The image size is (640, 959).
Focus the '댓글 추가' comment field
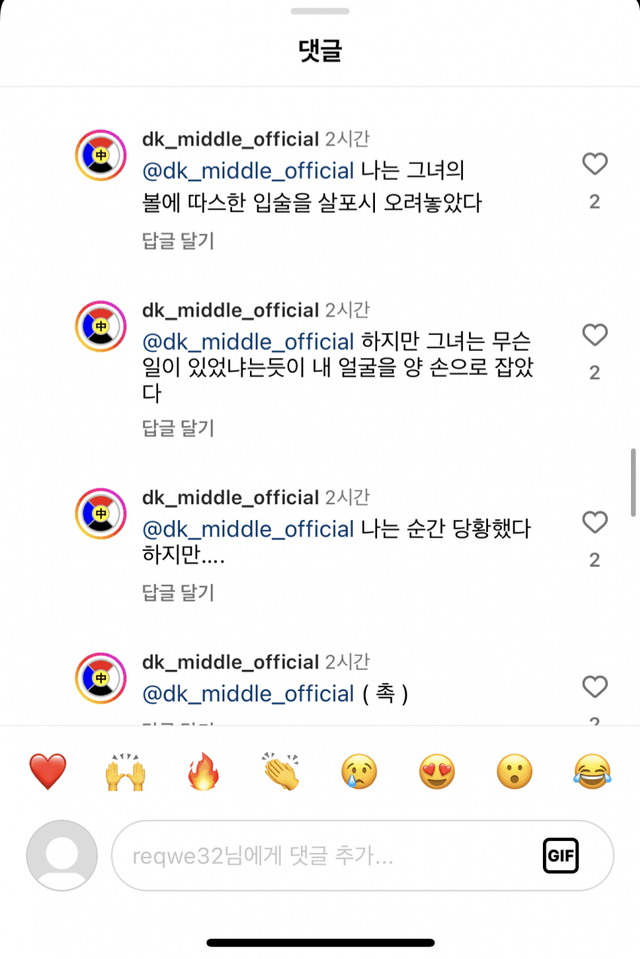pyautogui.click(x=320, y=856)
